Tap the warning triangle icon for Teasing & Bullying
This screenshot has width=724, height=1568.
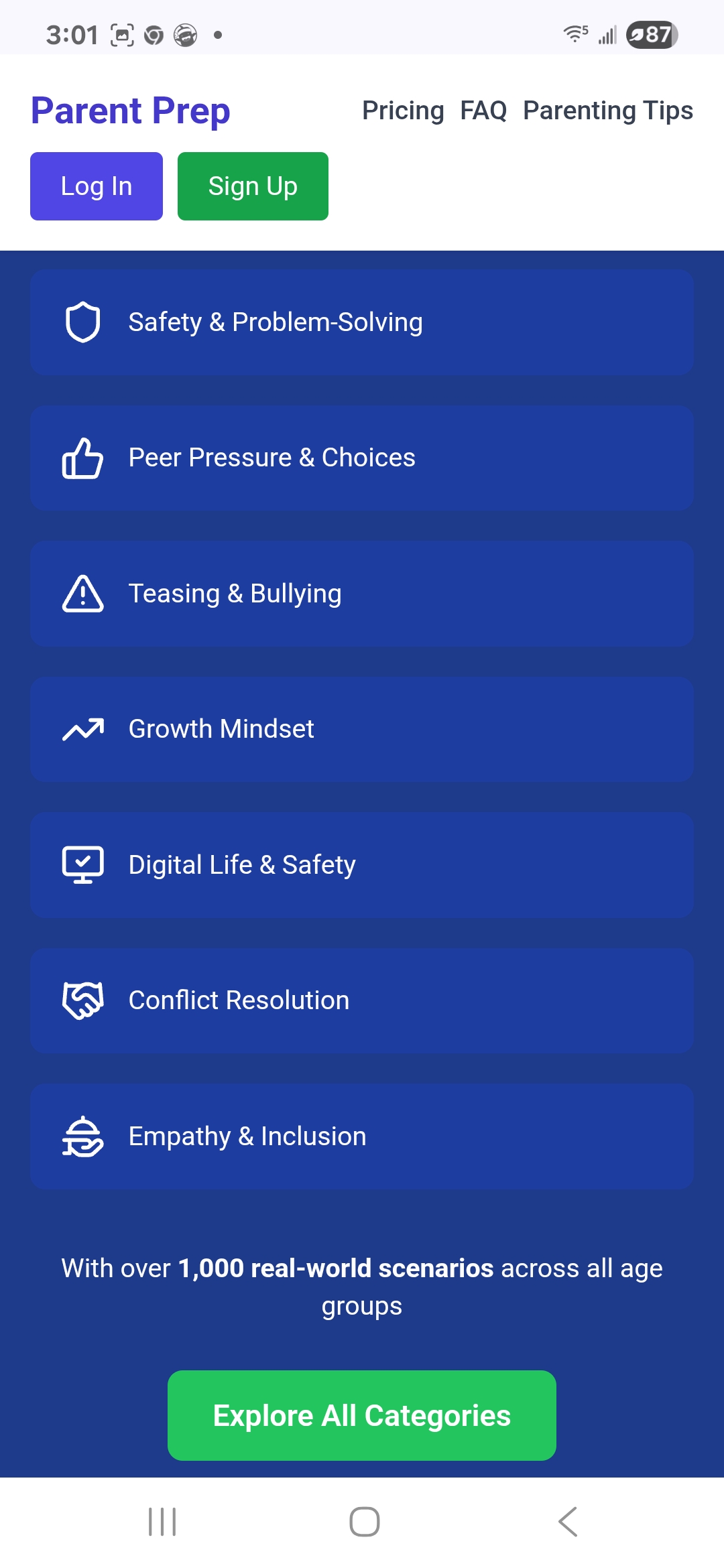coord(82,593)
